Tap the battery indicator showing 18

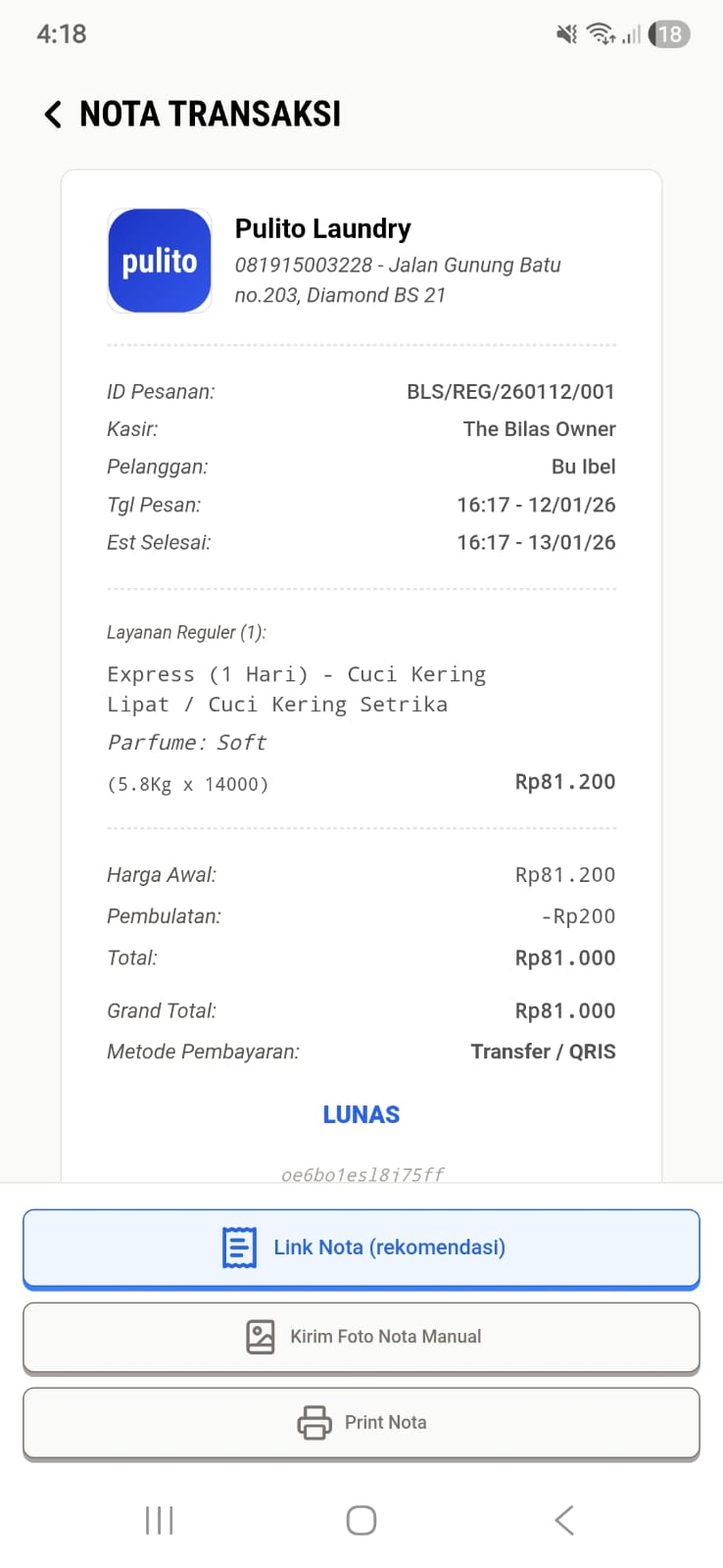point(669,33)
